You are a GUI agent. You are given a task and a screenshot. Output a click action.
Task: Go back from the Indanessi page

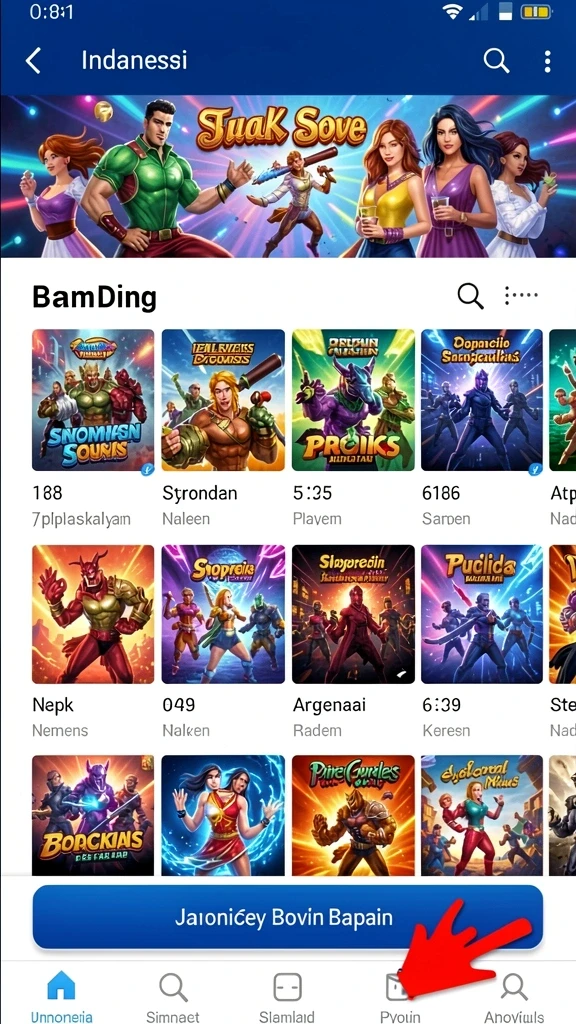(33, 61)
